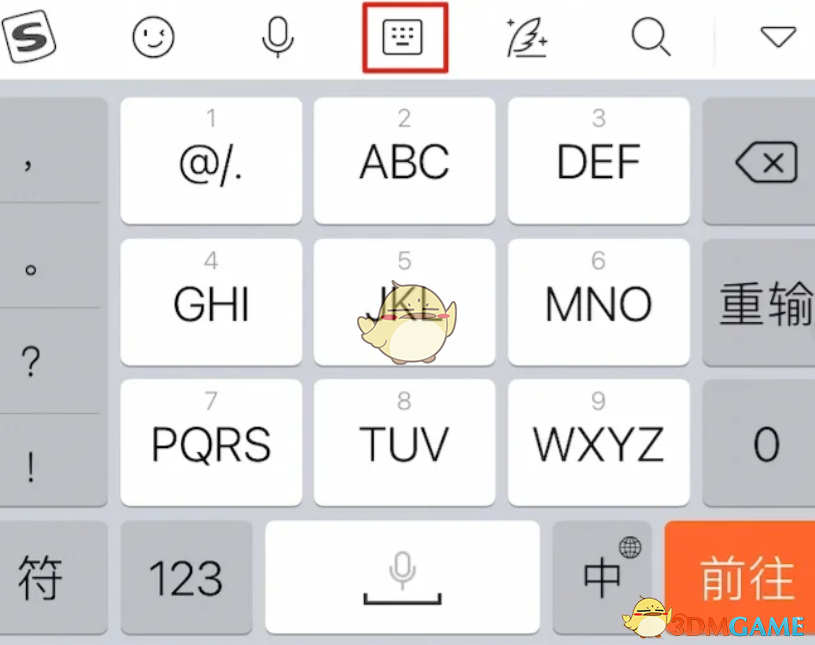Tap the @/. key

pos(211,160)
